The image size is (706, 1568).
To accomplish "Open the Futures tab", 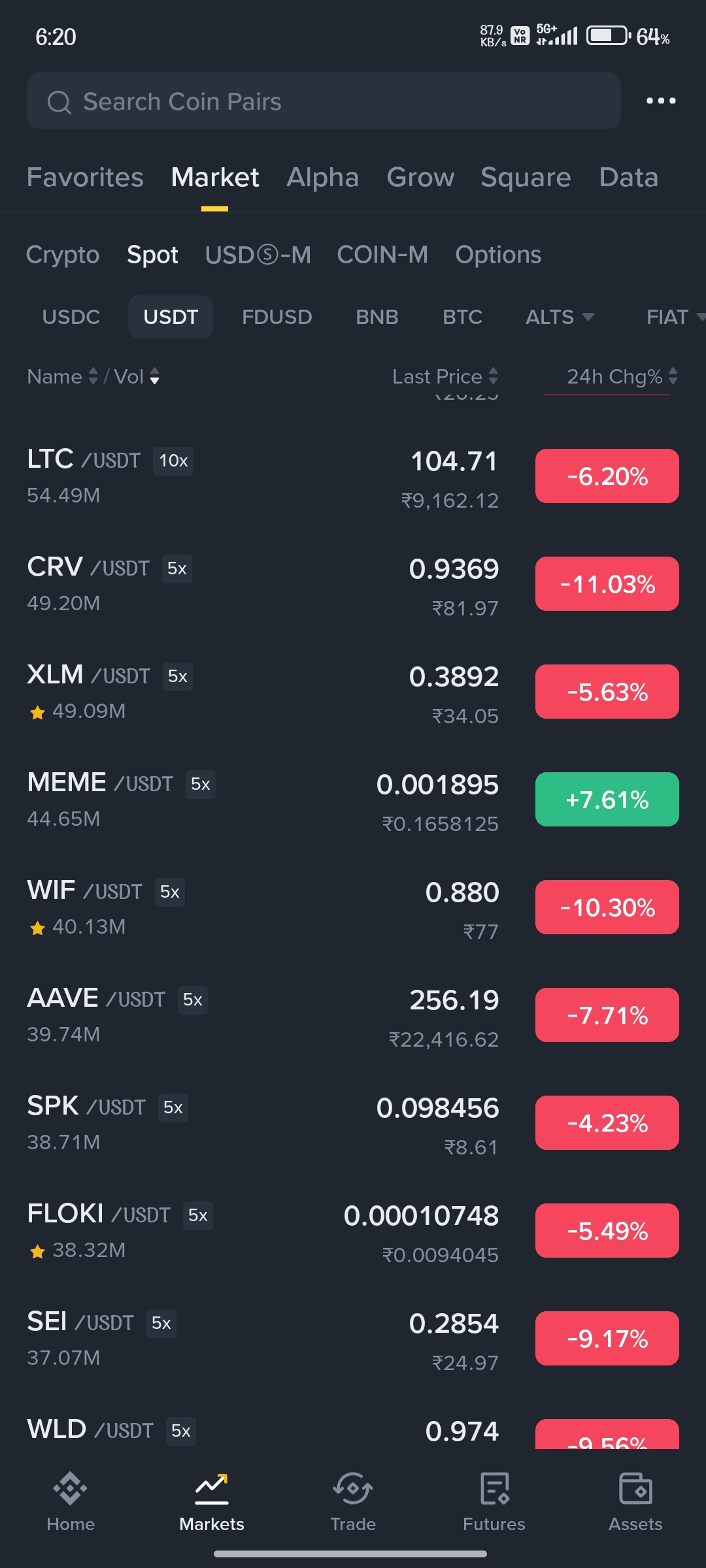I will [x=494, y=1501].
